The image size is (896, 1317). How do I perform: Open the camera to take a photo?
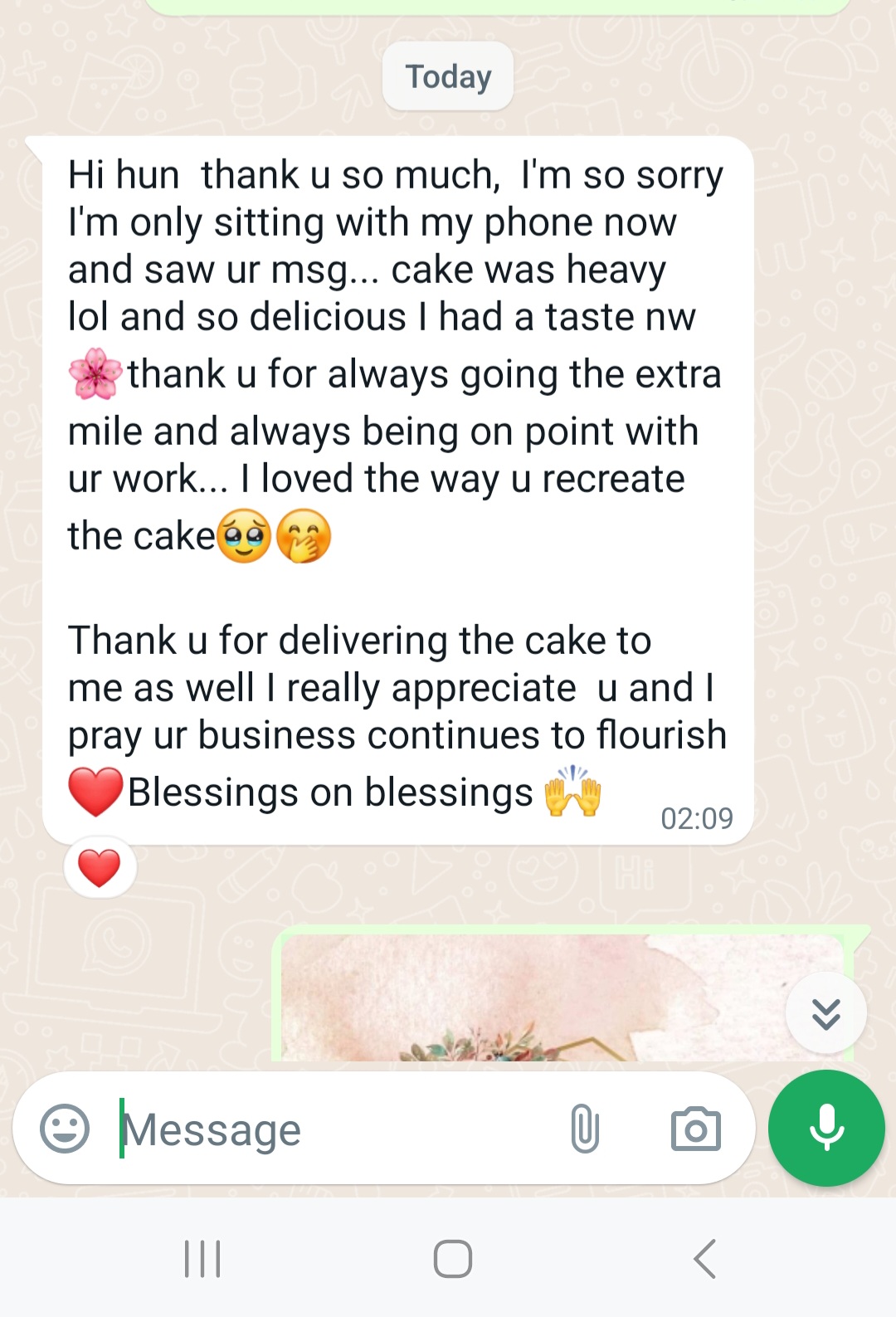[x=695, y=1129]
